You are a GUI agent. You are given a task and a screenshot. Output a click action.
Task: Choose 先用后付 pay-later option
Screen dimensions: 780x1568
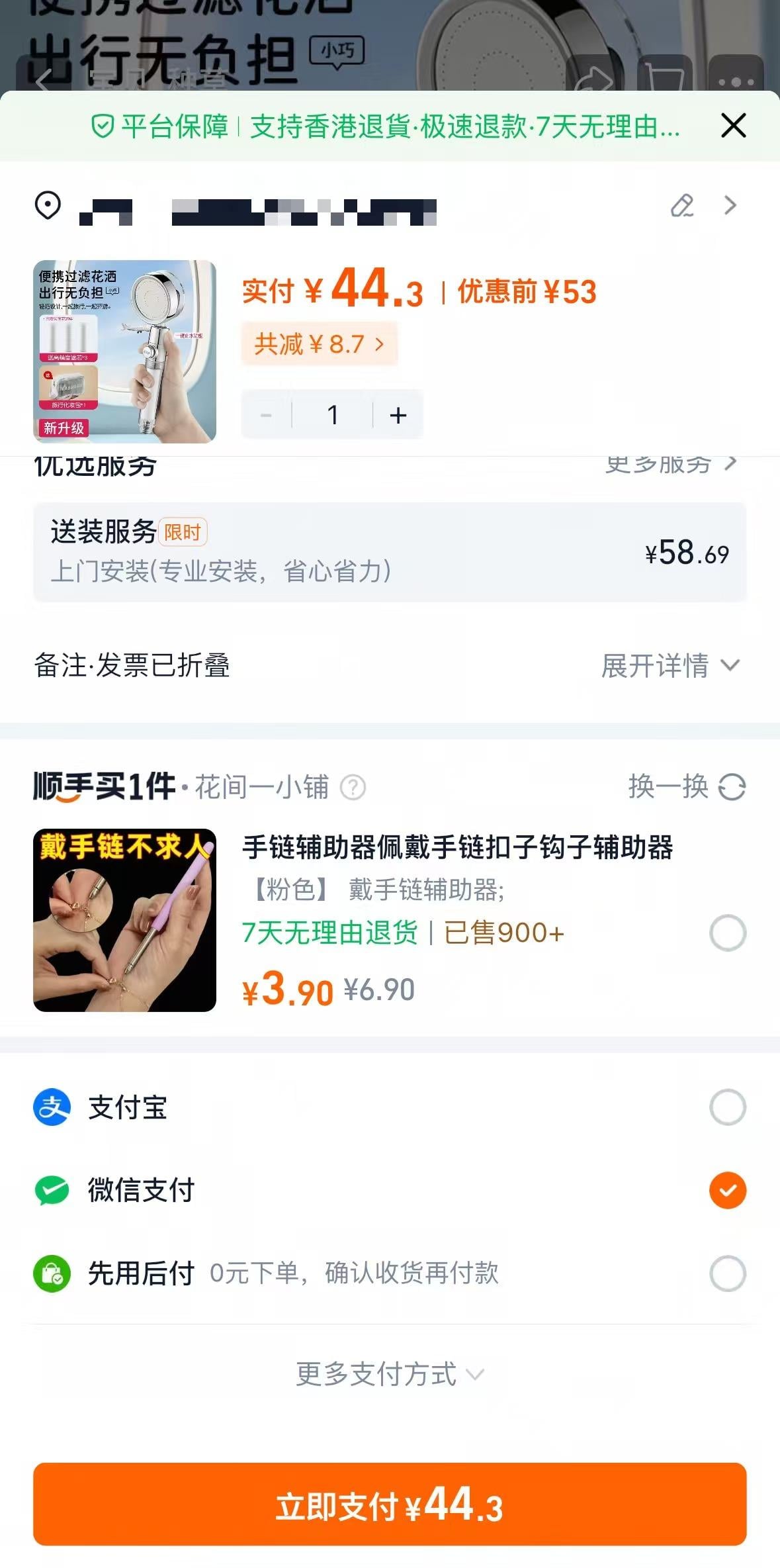click(727, 1273)
